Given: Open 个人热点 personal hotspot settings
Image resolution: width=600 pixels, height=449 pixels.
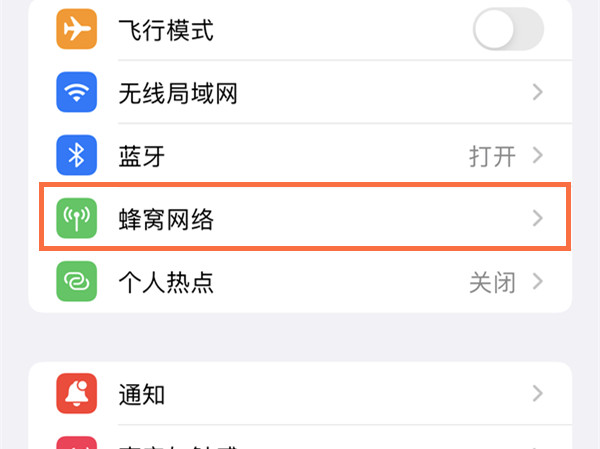Looking at the screenshot, I should tap(300, 281).
